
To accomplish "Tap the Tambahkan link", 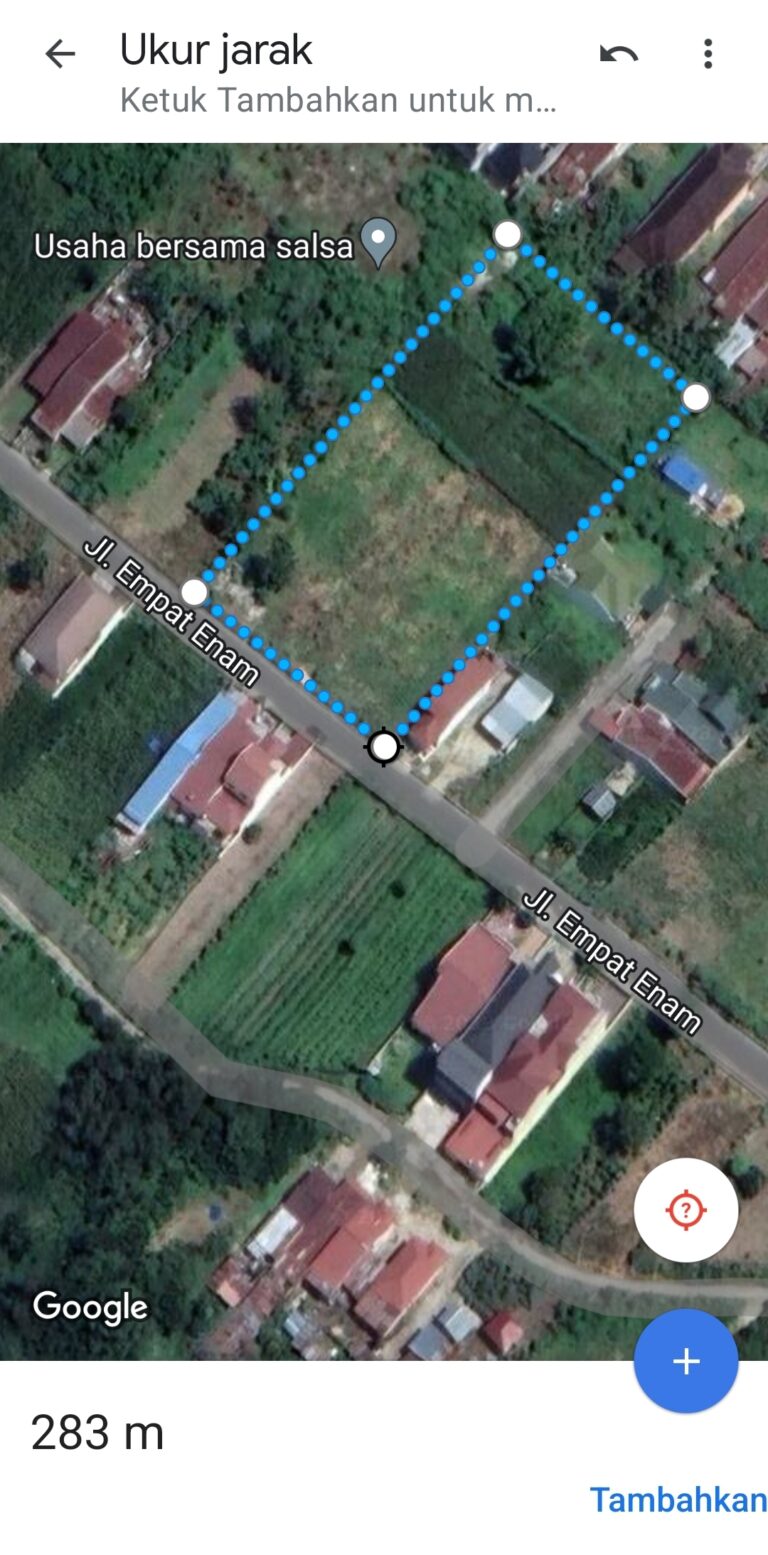I will [x=678, y=1500].
